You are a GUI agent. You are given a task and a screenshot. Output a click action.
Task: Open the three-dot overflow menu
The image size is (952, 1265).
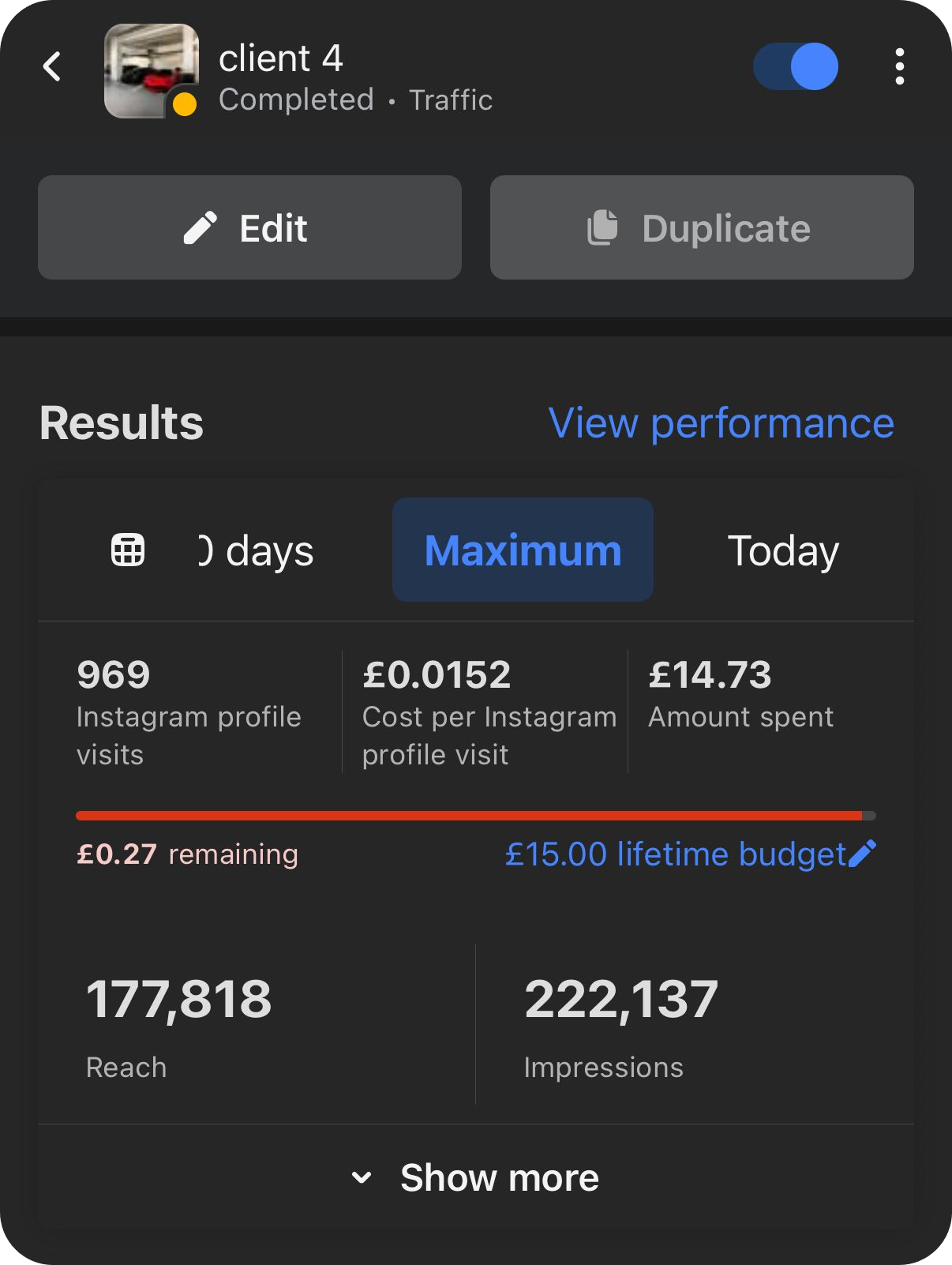(899, 67)
